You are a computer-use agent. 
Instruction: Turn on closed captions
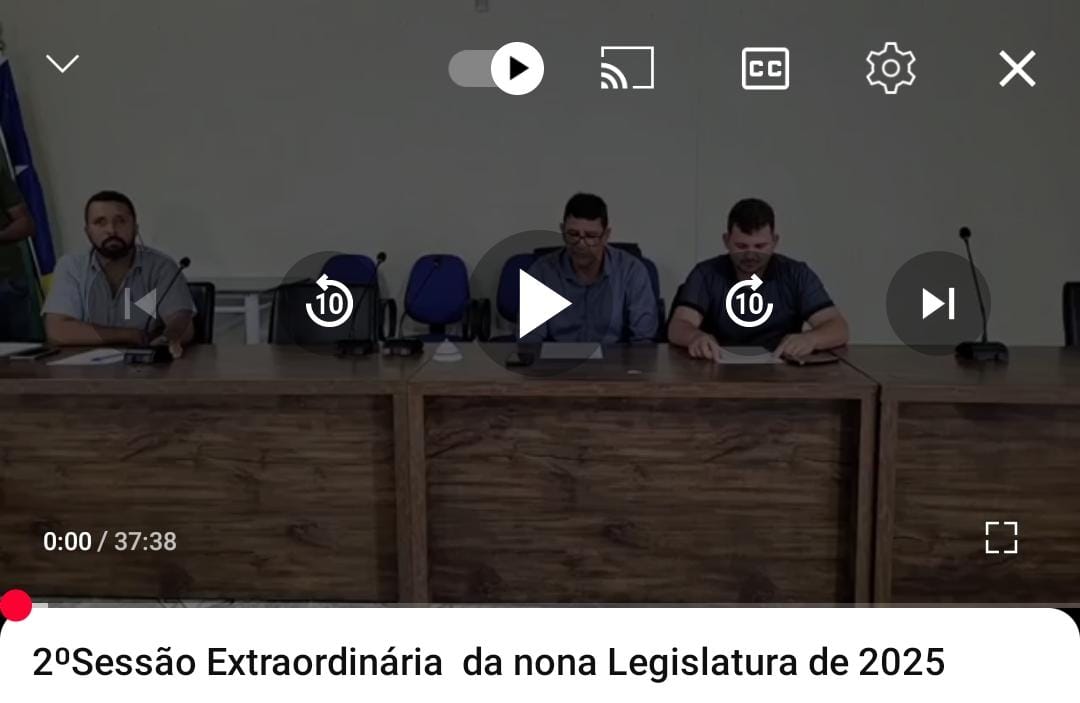(765, 68)
